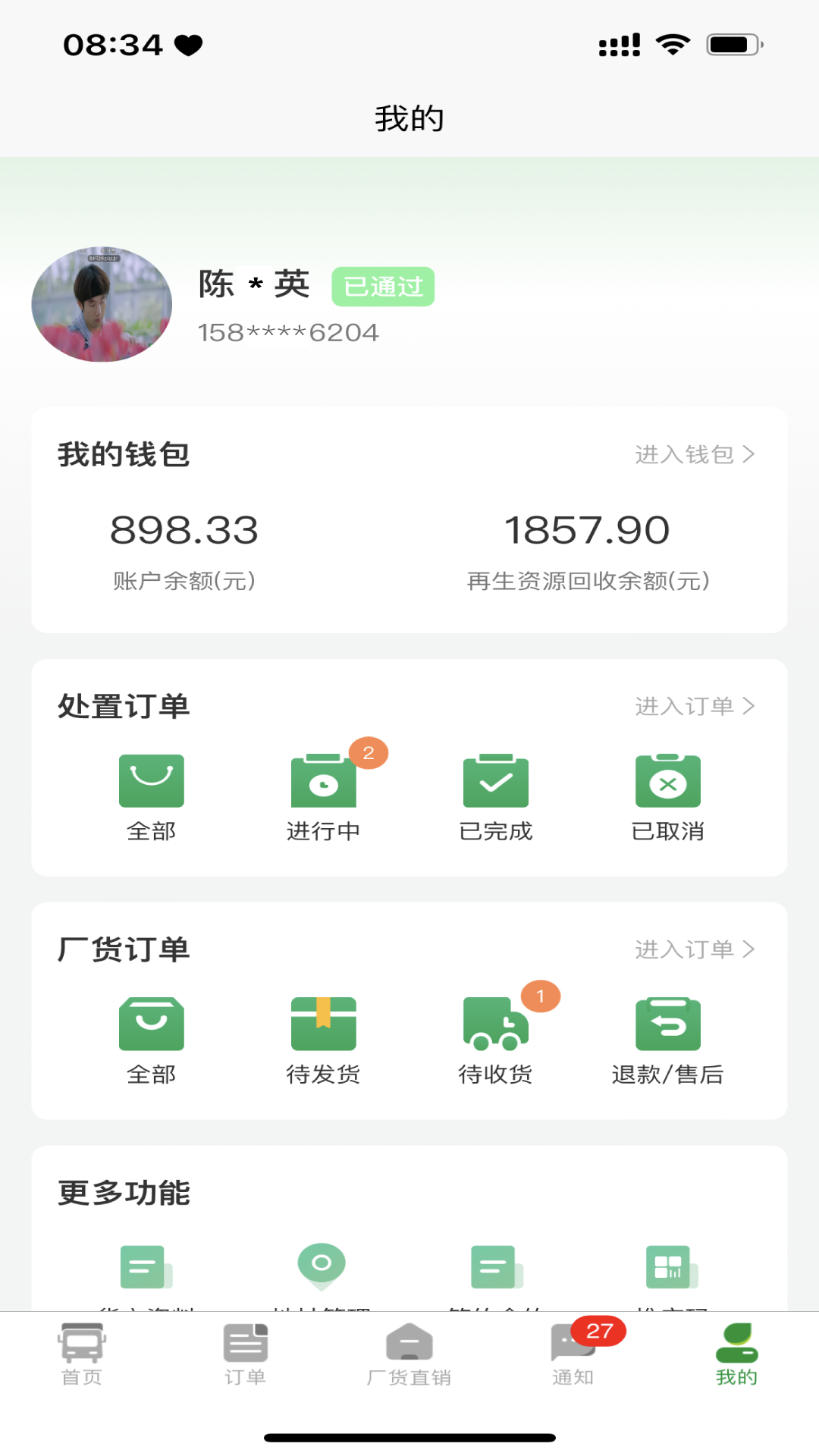The height and width of the screenshot is (1456, 819).
Task: Open 退款/售后 refunds and after-sales
Action: click(x=668, y=1039)
